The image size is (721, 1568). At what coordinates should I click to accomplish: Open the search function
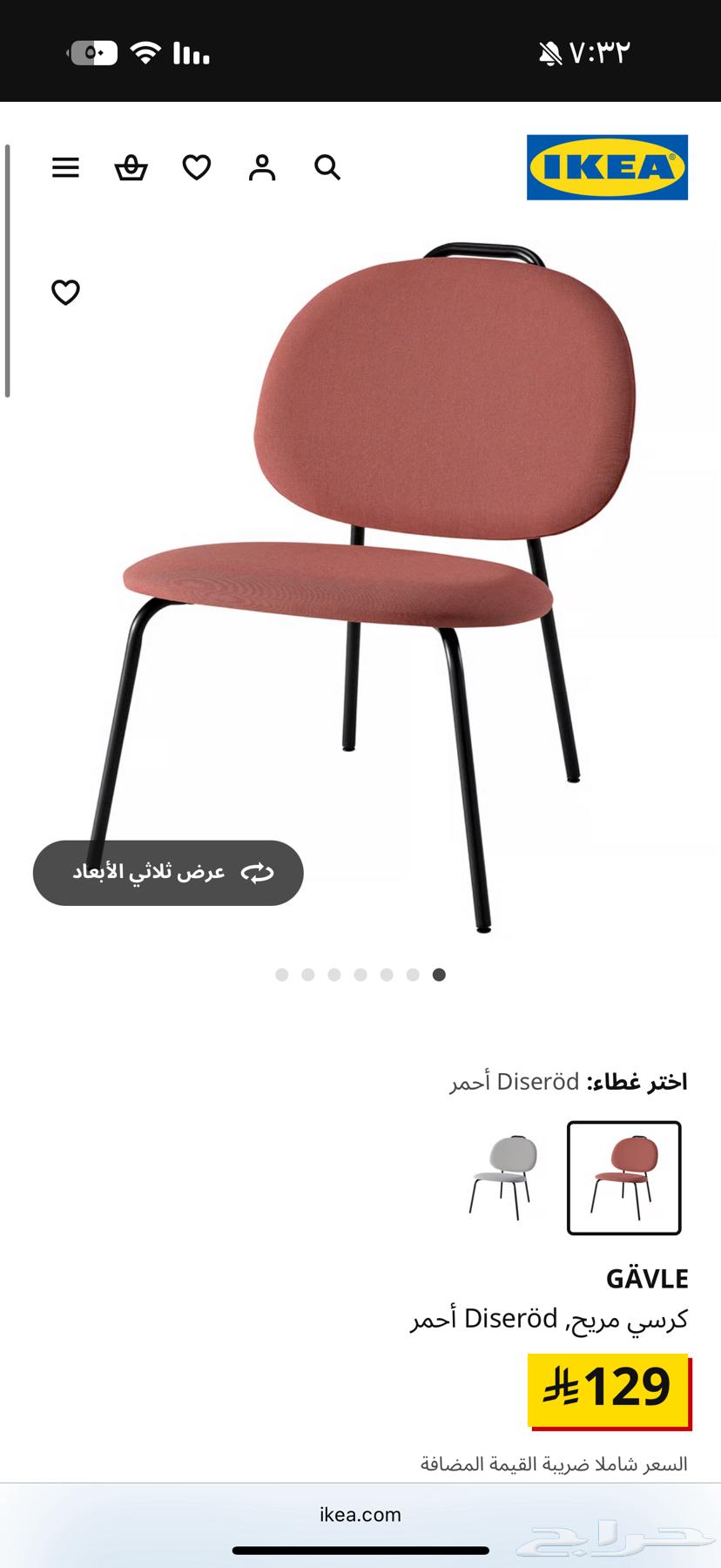click(x=327, y=167)
